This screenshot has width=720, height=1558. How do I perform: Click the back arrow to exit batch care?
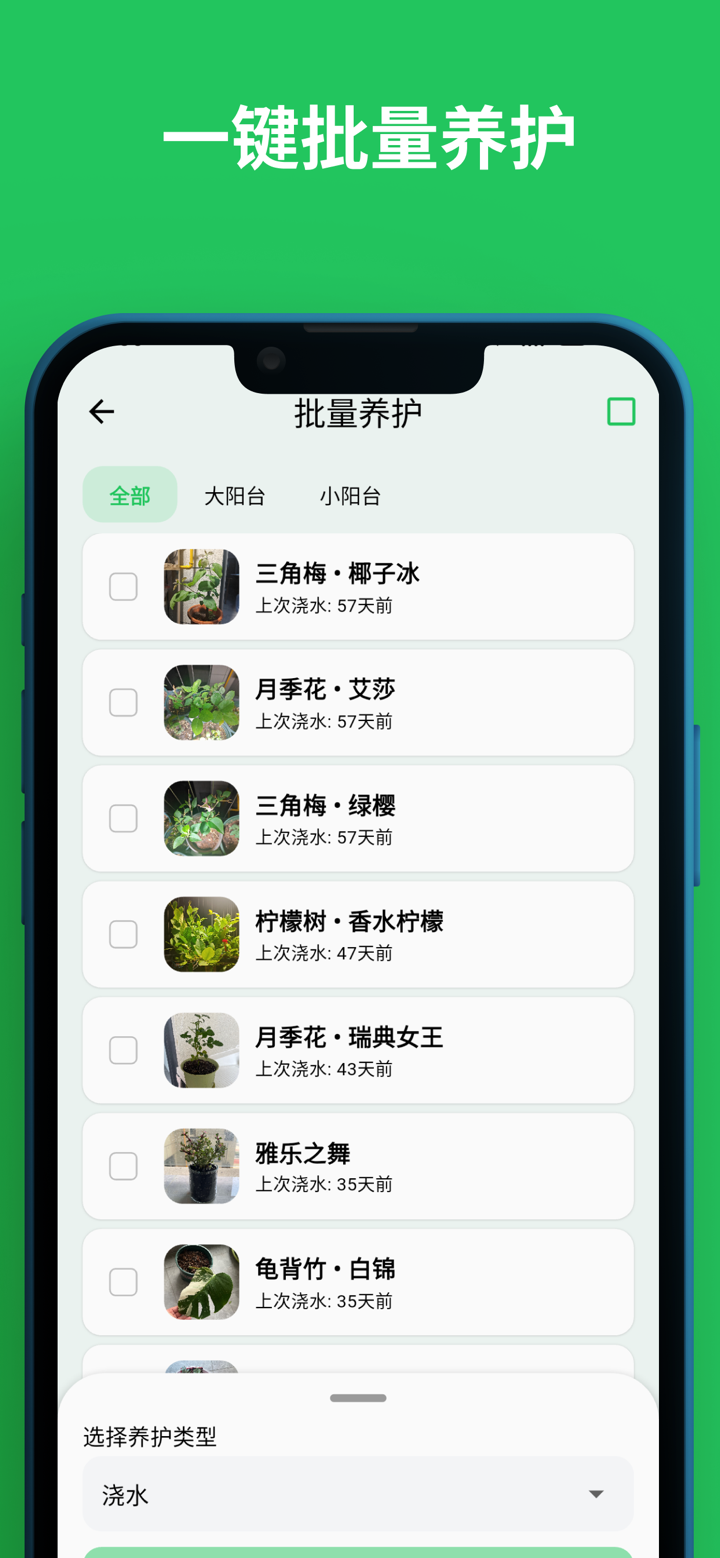101,411
